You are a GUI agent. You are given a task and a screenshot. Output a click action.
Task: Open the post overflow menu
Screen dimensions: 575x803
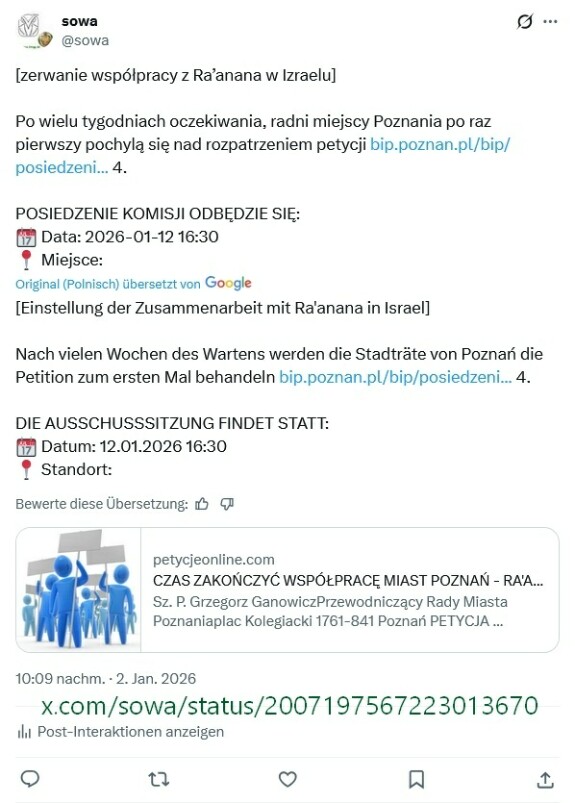pyautogui.click(x=550, y=22)
